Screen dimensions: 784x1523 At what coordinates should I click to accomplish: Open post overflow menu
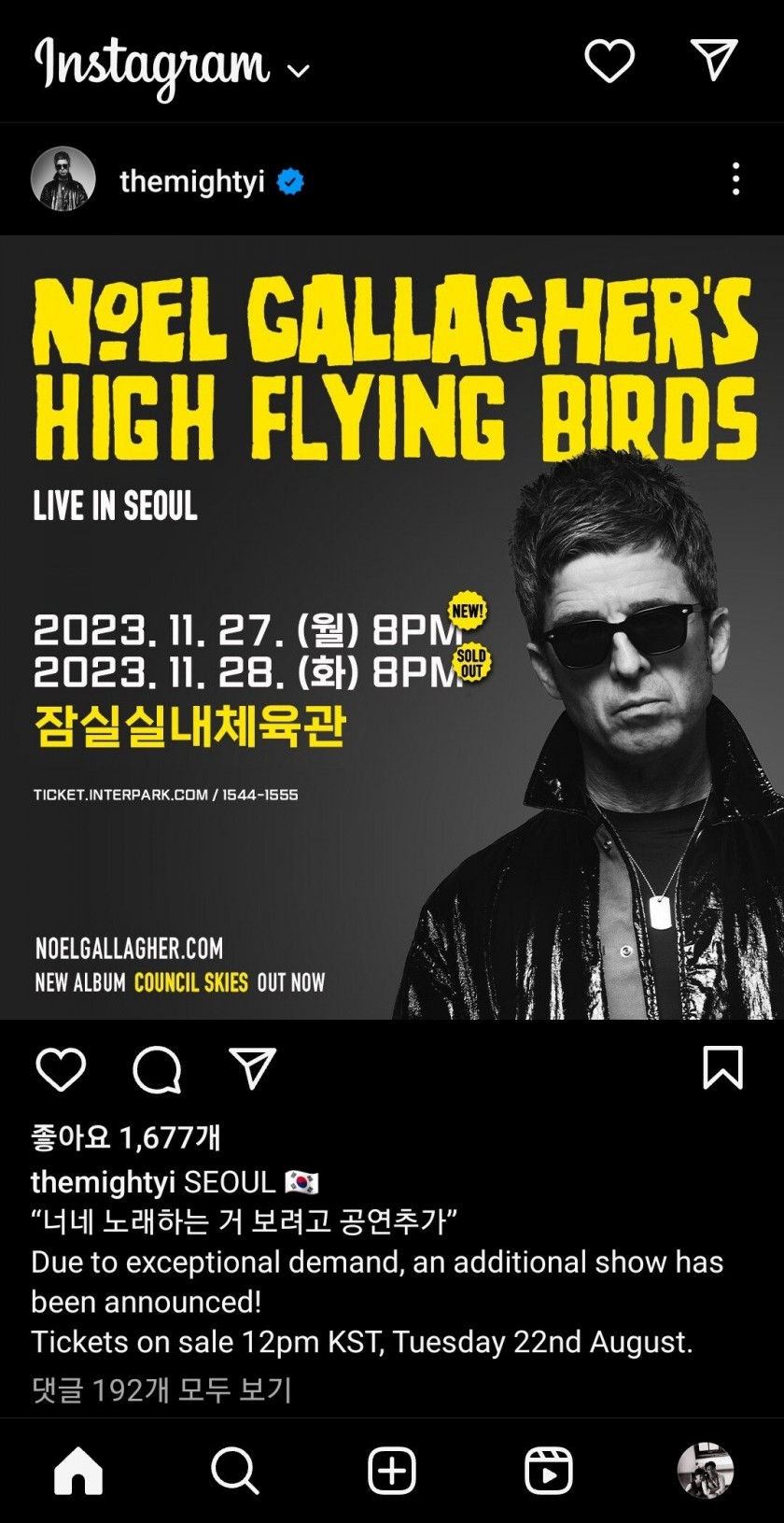[x=736, y=178]
